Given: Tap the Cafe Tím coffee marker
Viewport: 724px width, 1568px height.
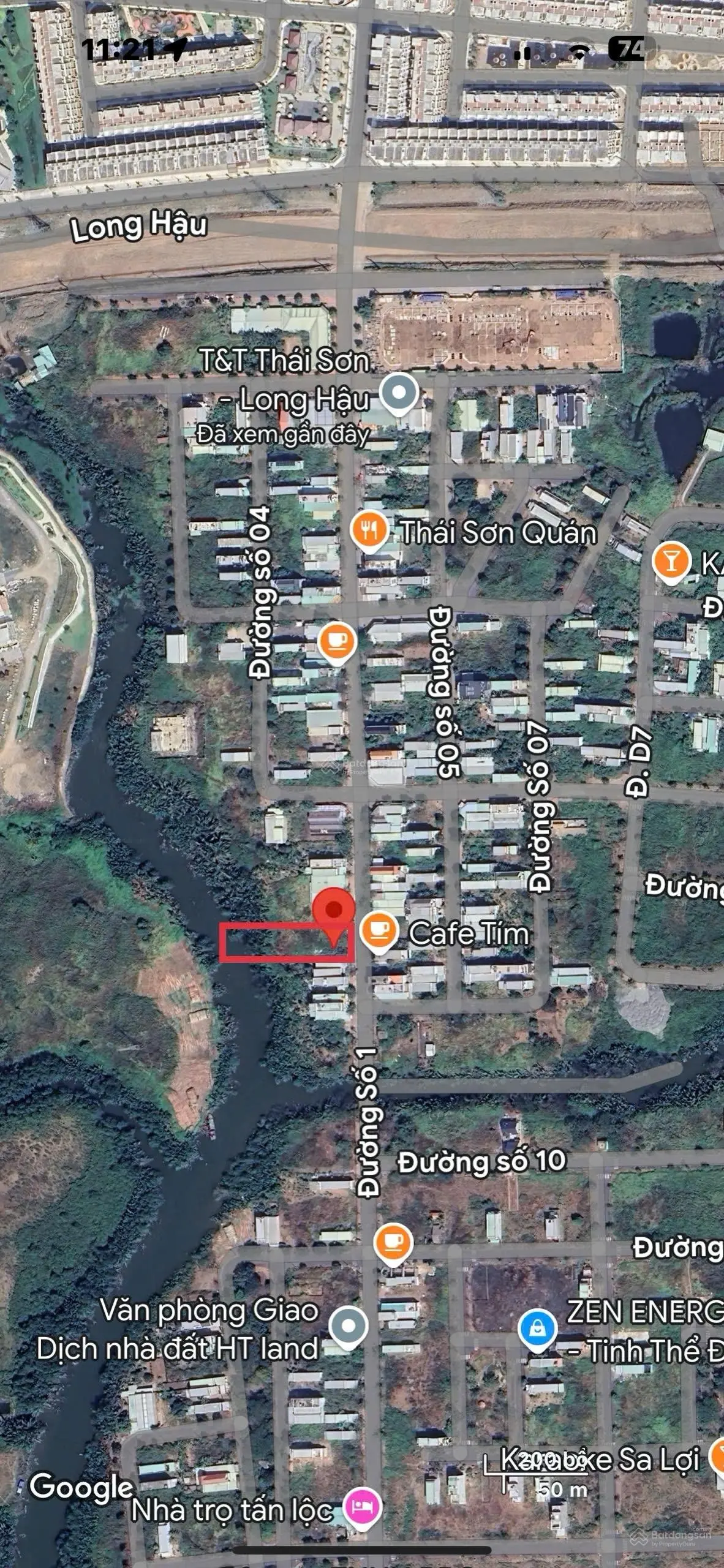Looking at the screenshot, I should click(x=379, y=930).
